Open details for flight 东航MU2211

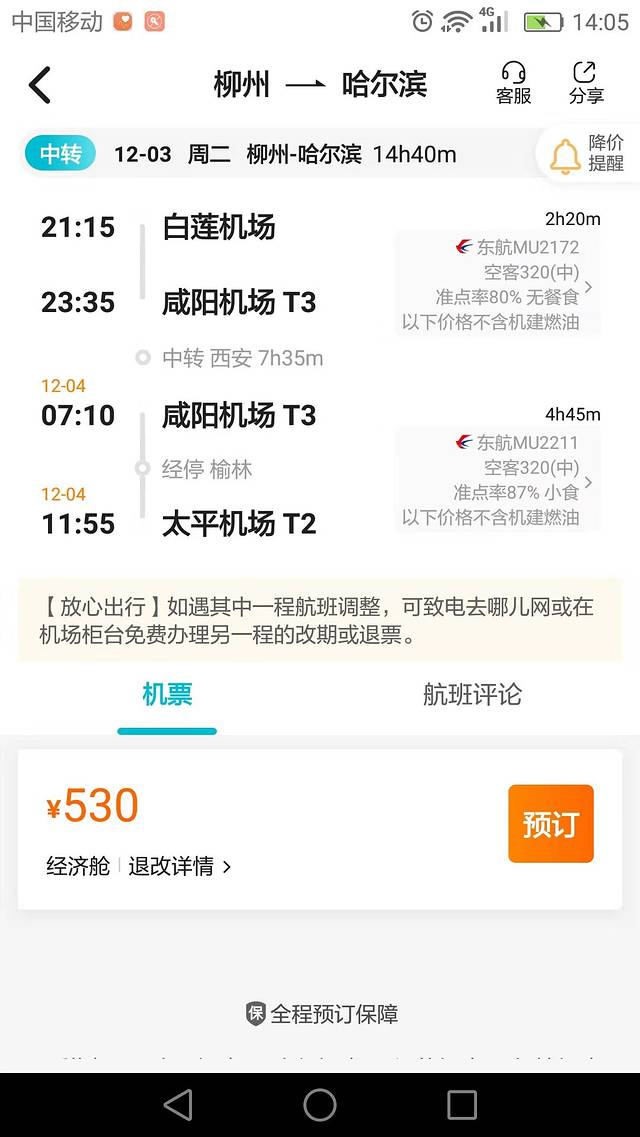pyautogui.click(x=498, y=480)
